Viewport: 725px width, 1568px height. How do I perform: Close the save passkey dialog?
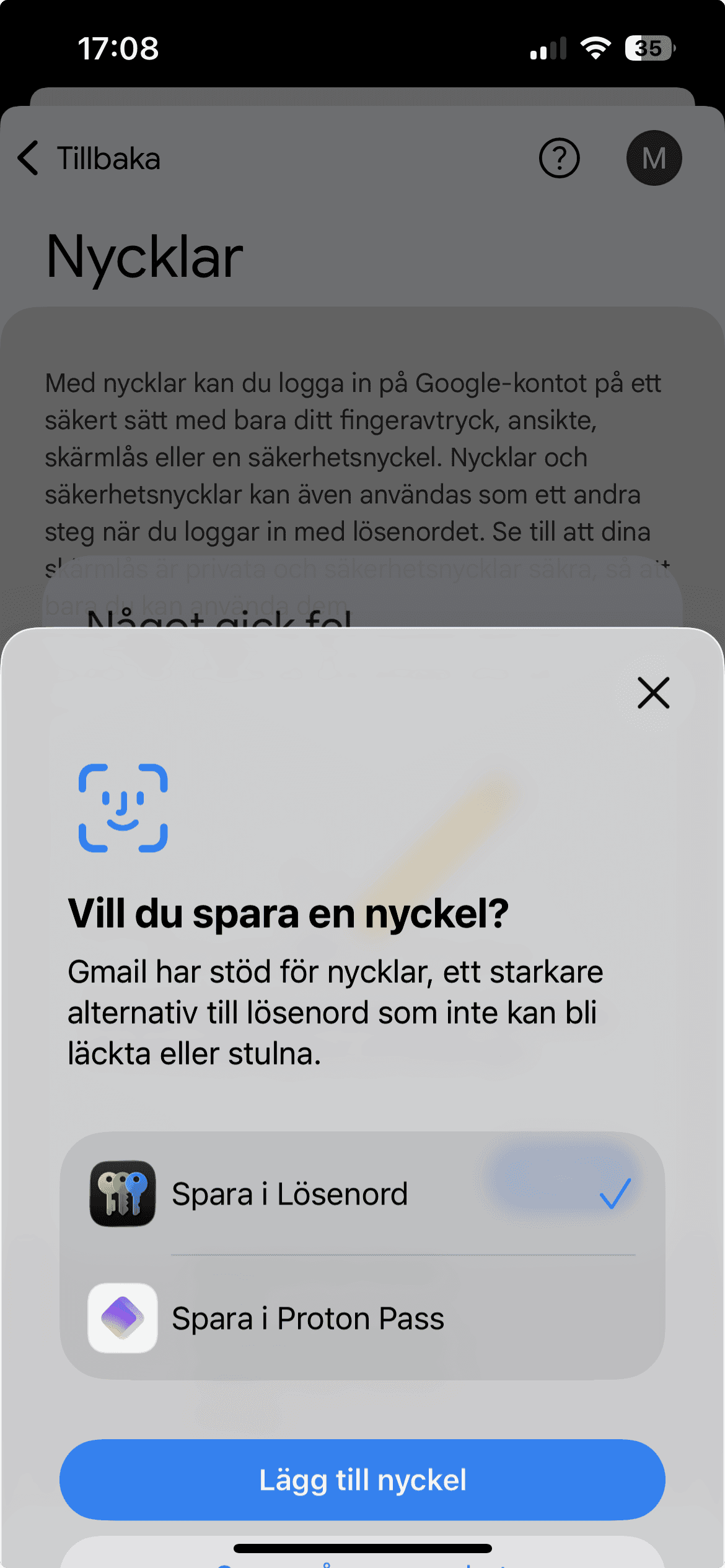click(x=654, y=692)
